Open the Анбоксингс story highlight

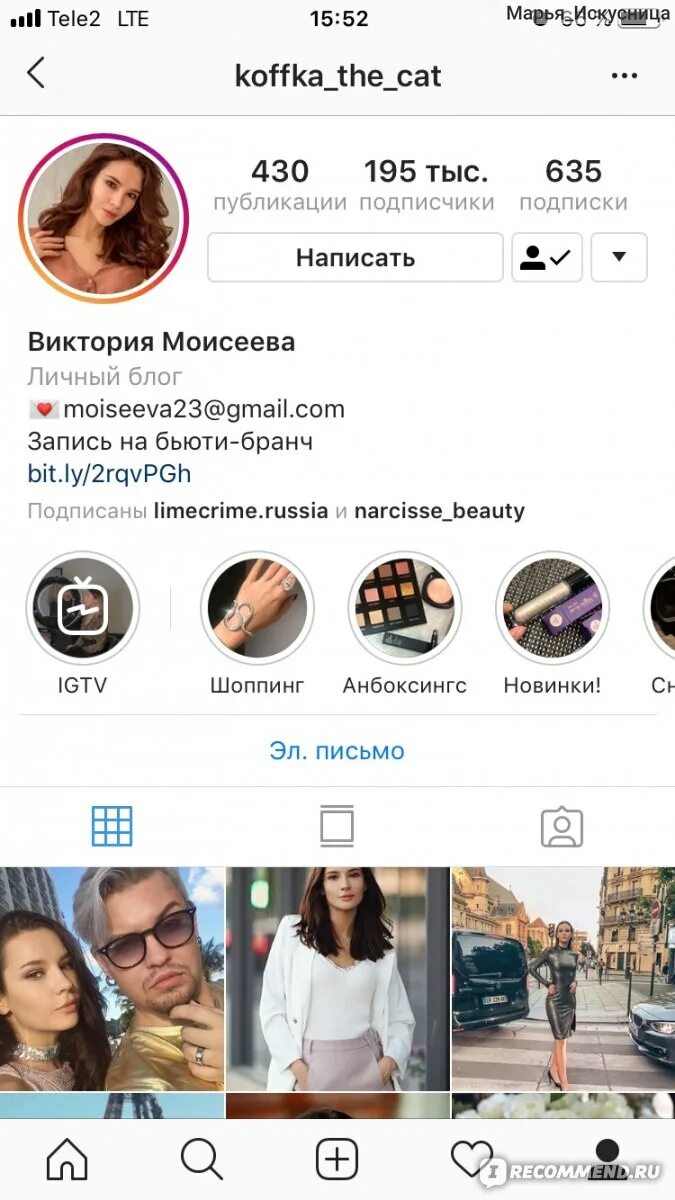(405, 608)
